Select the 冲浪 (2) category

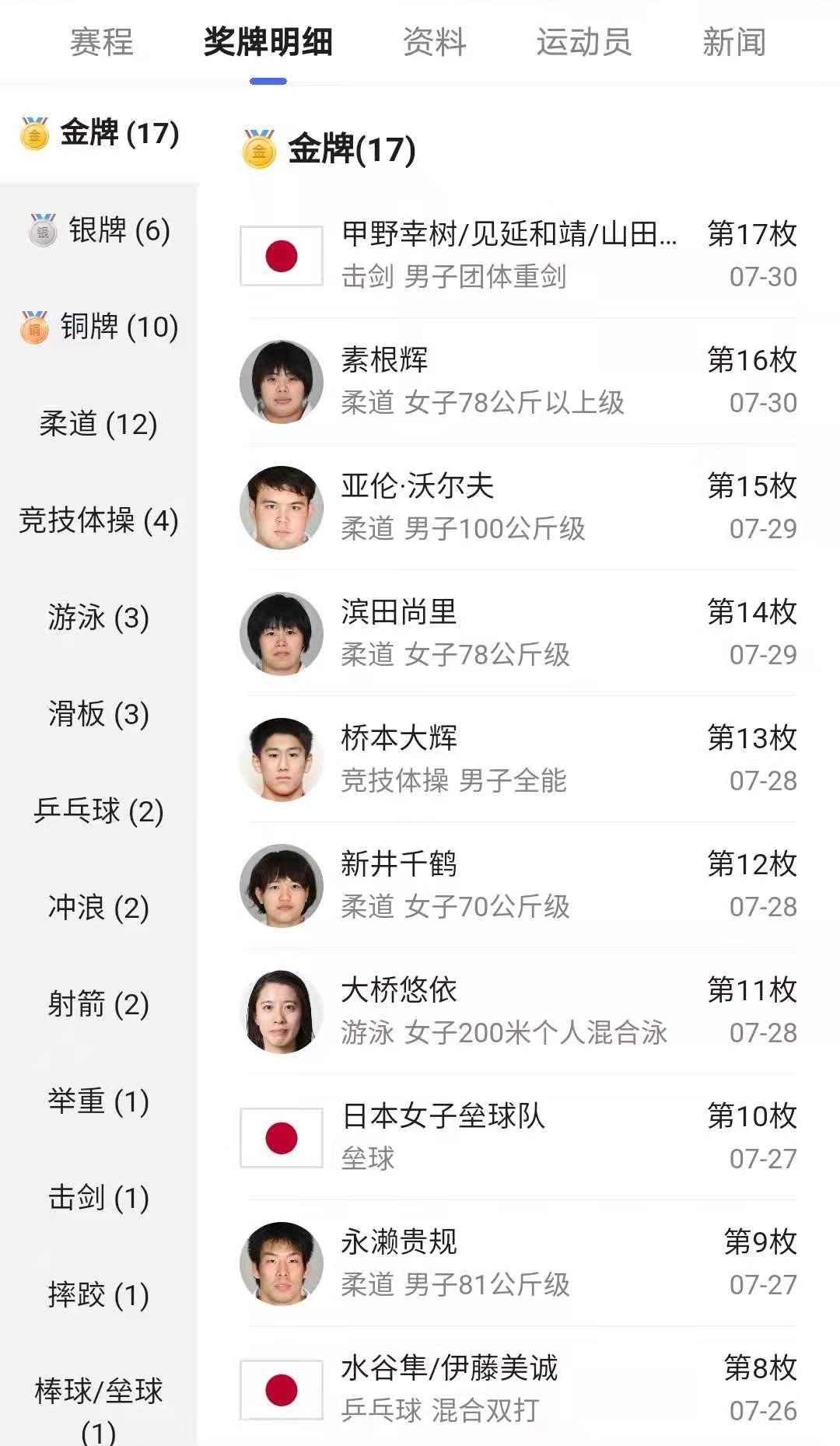(99, 908)
